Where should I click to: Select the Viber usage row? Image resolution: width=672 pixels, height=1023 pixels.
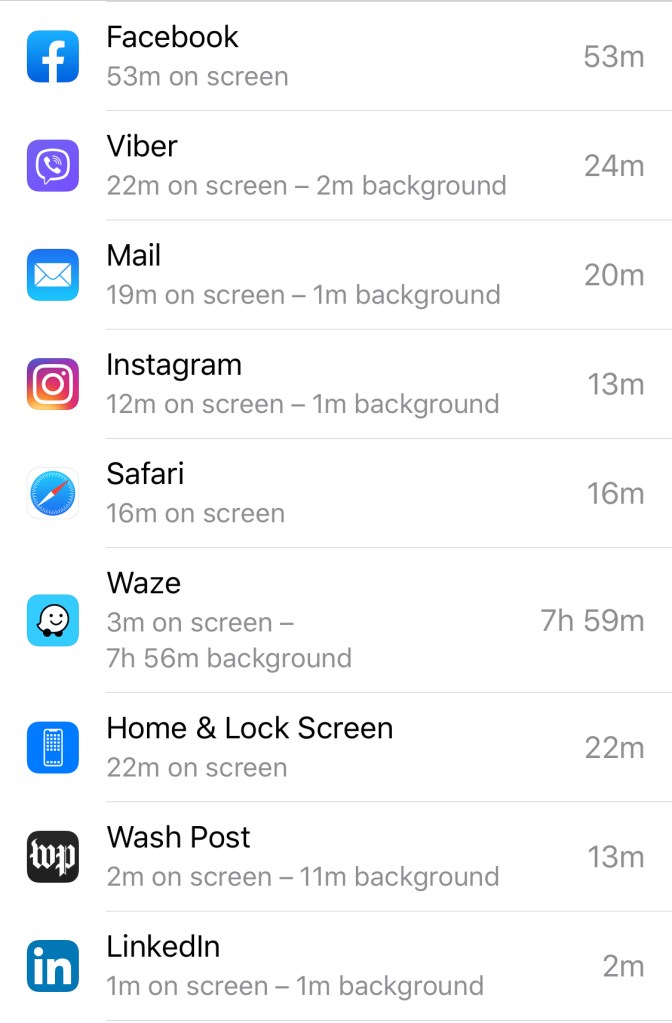pyautogui.click(x=336, y=165)
